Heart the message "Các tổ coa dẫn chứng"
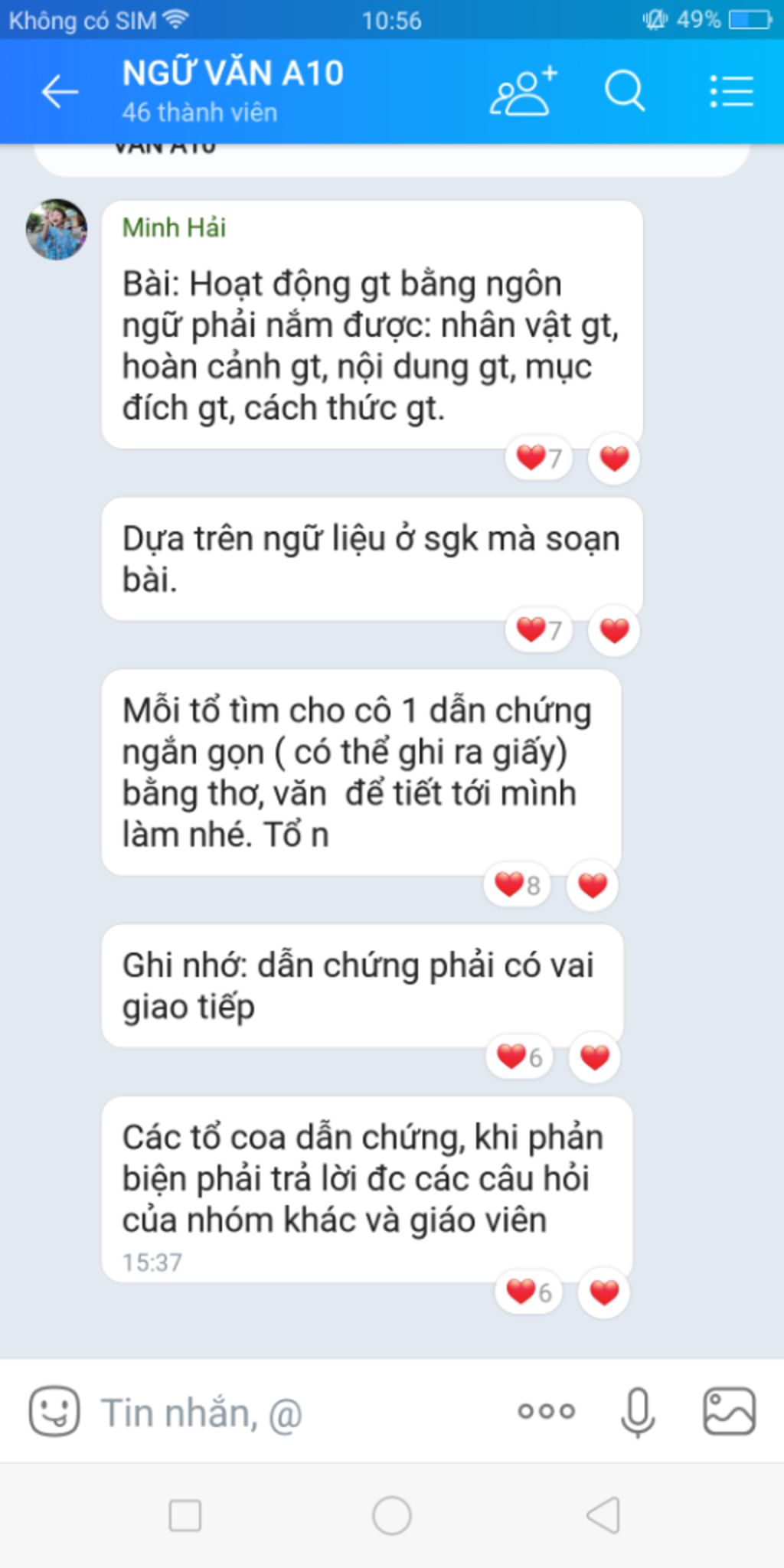784x1568 pixels. pos(604,1292)
